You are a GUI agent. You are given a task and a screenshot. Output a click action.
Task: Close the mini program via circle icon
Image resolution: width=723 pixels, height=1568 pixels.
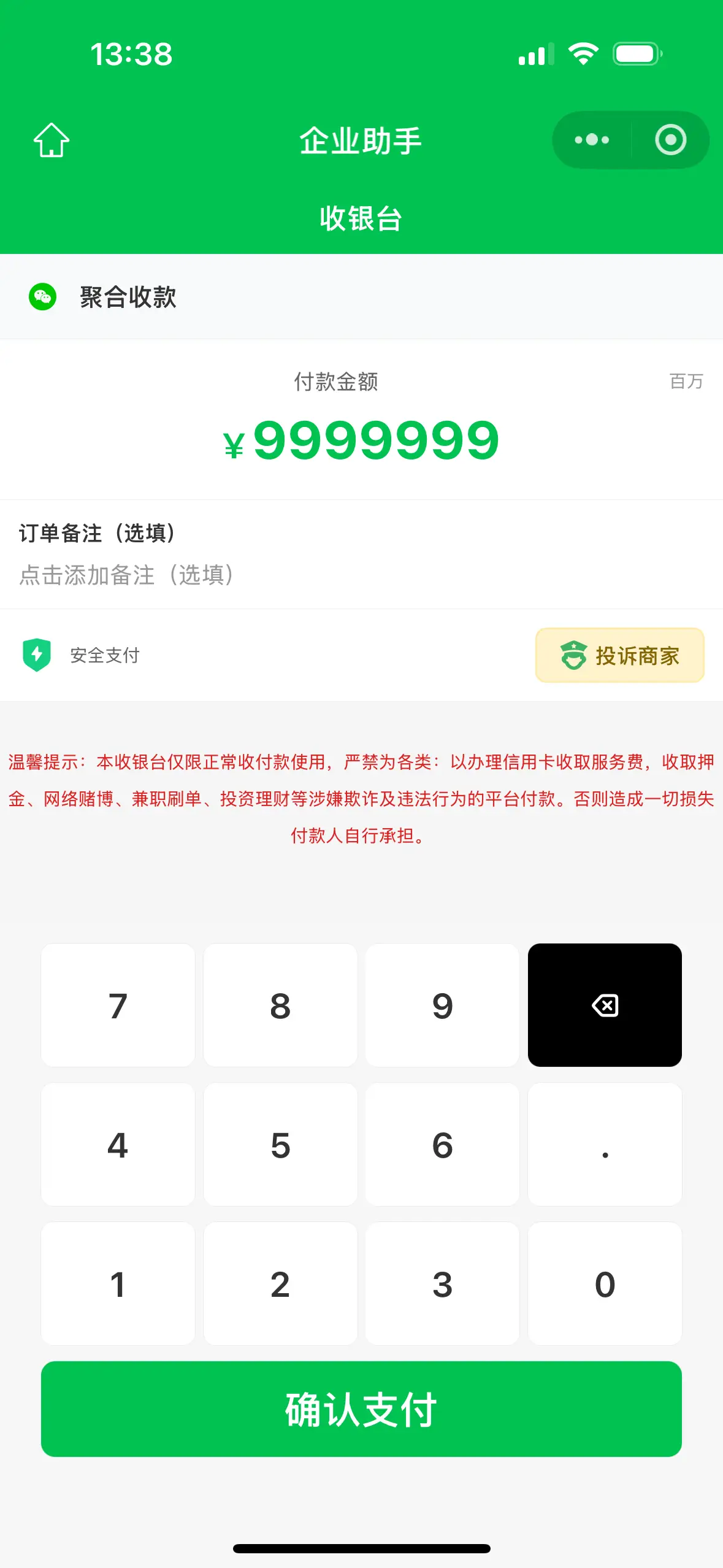pos(670,140)
